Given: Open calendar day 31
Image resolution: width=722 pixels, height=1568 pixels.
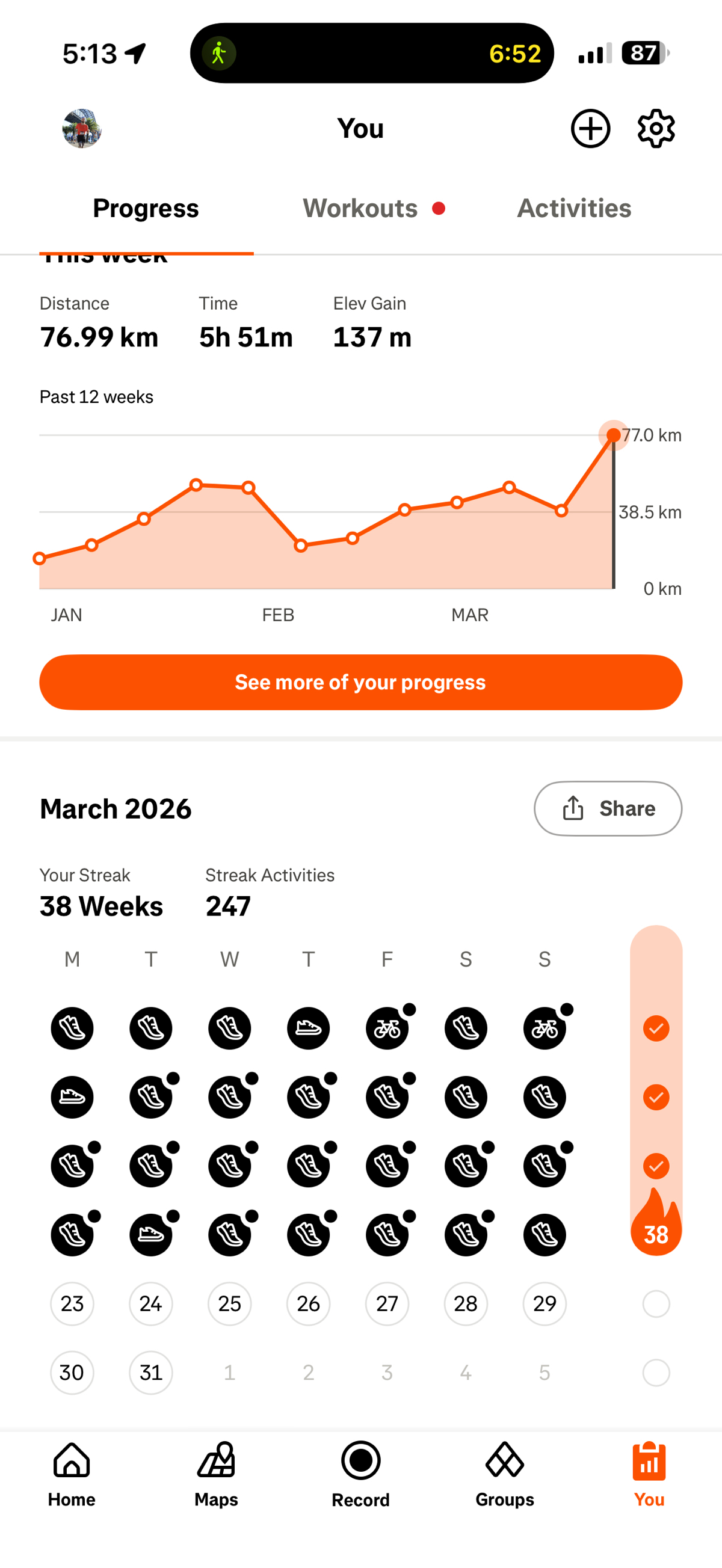Looking at the screenshot, I should tap(150, 1372).
